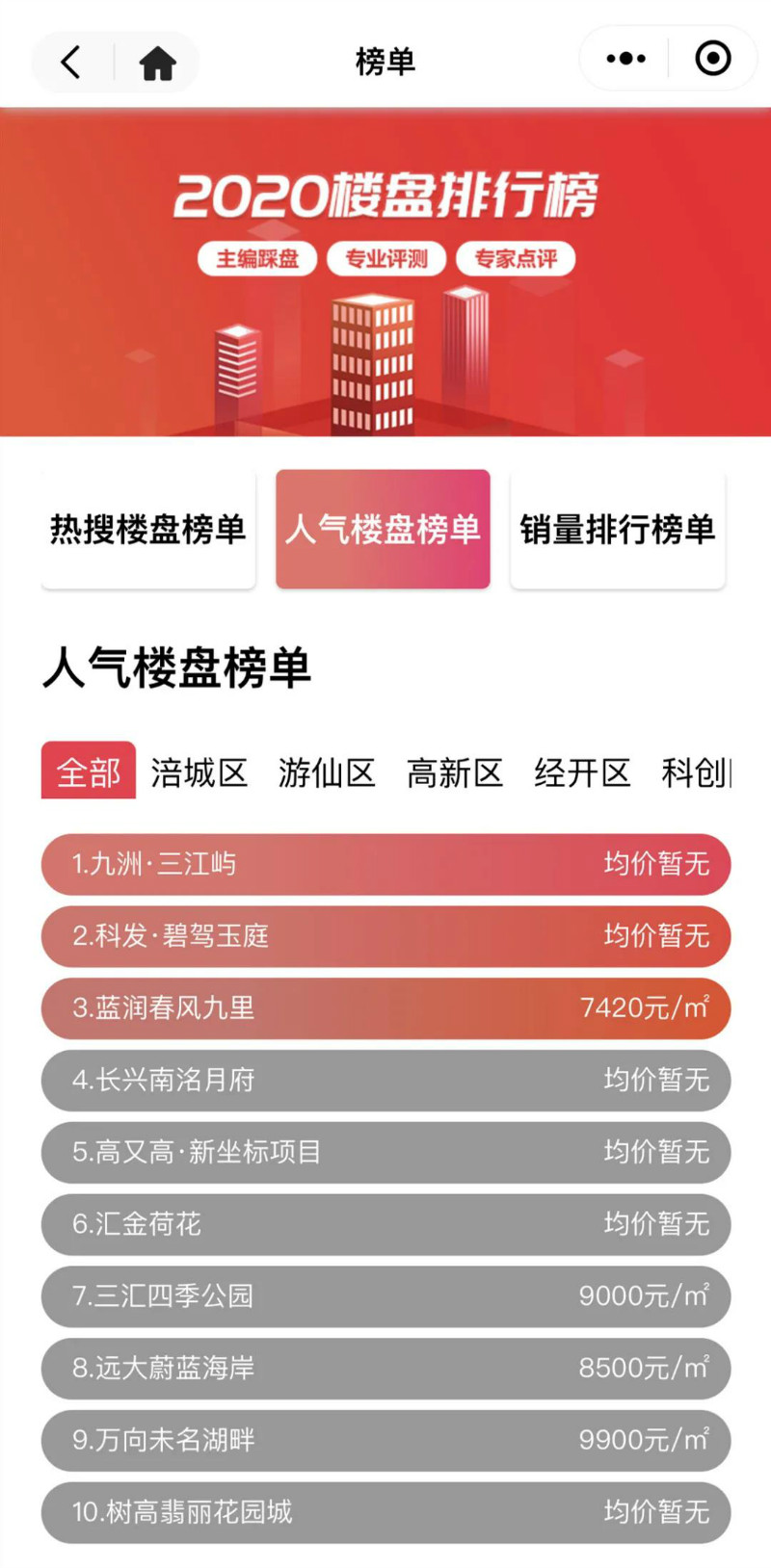The height and width of the screenshot is (1568, 771).
Task: Filter listings by 游仙区
Action: tap(327, 772)
